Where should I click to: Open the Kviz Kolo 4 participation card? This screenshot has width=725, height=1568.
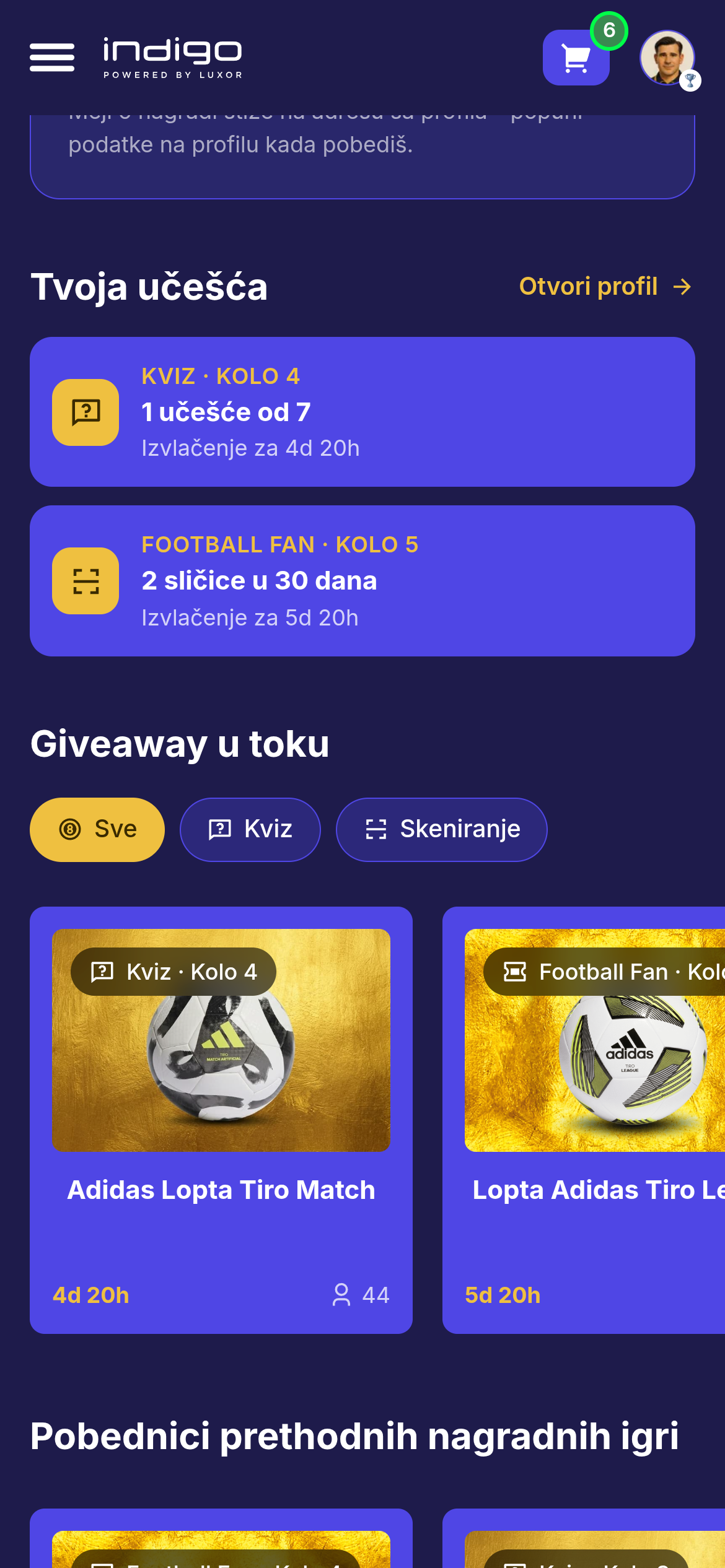[x=362, y=412]
